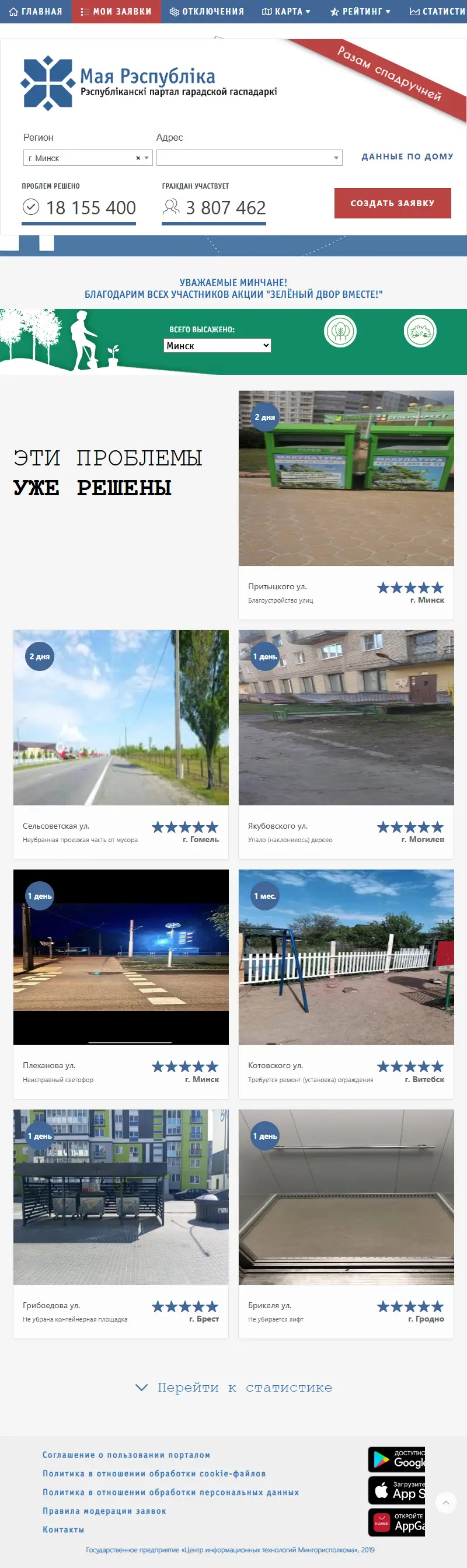Open the Плеханова ул. traffic light card

coord(120,983)
